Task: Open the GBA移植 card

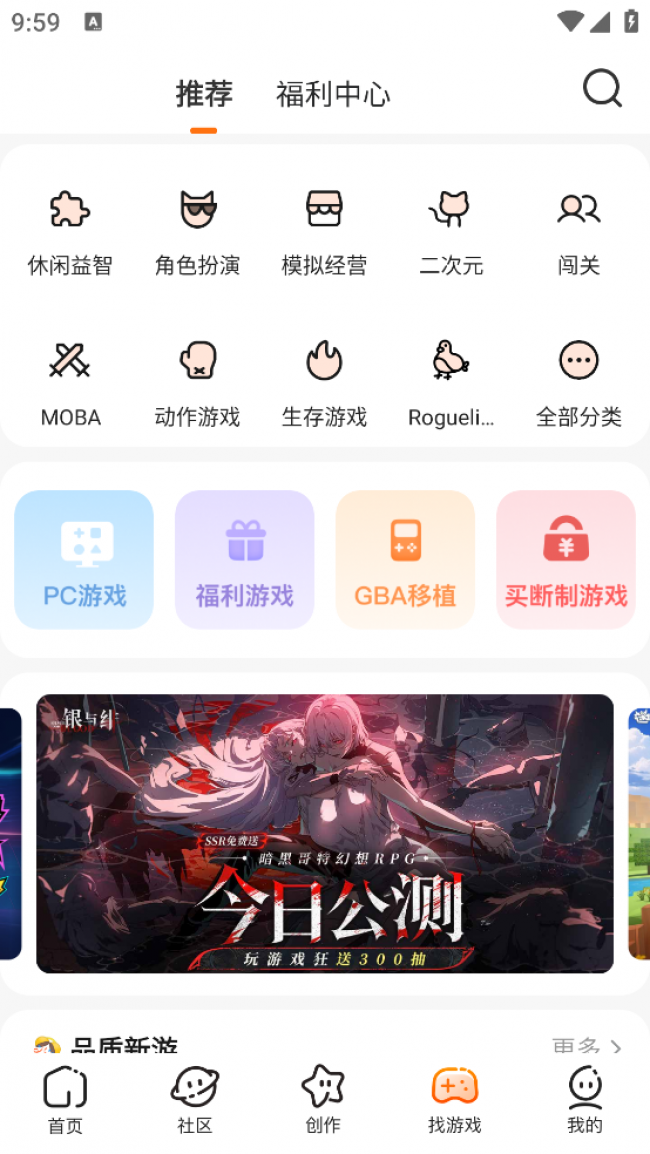Action: 405,559
